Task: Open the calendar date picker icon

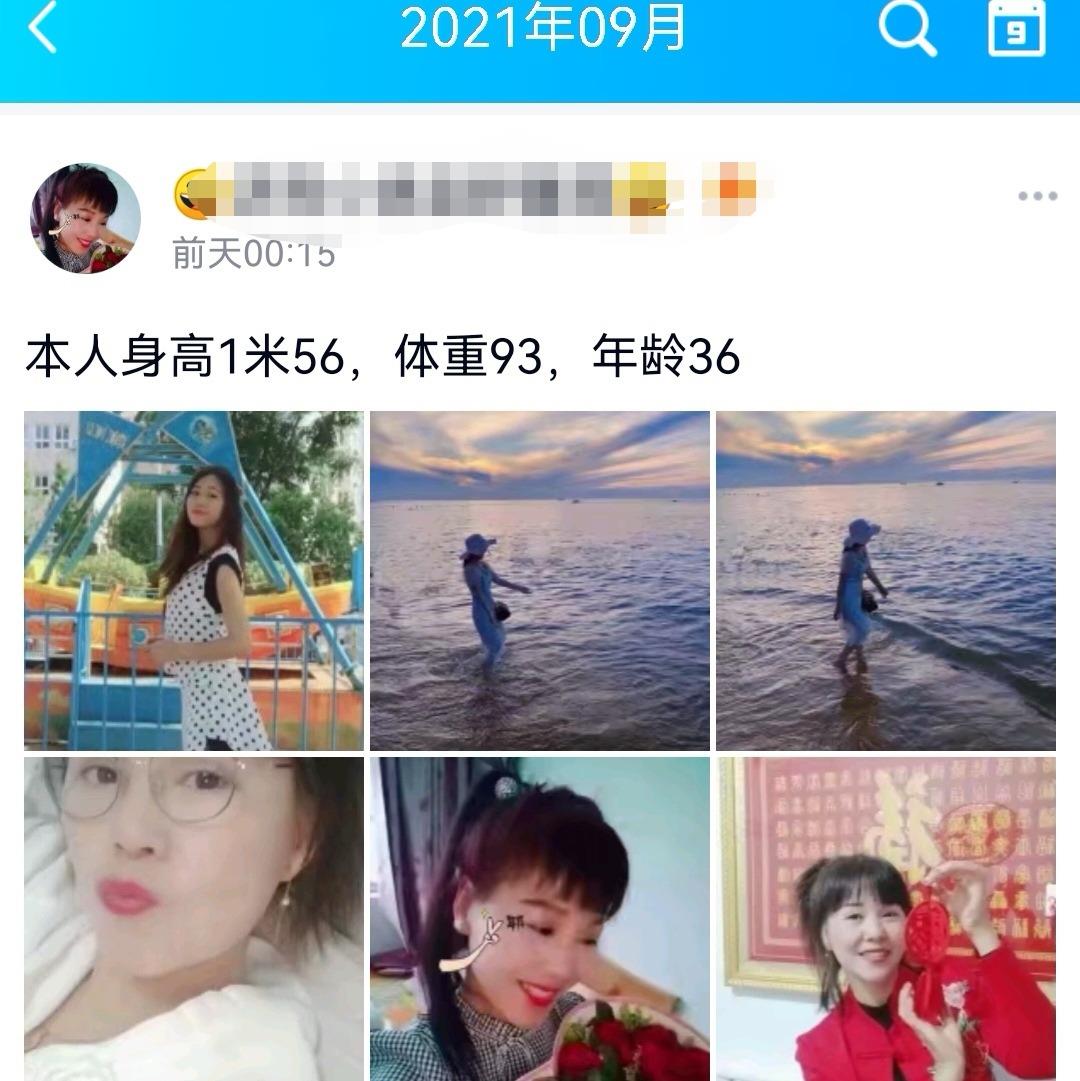Action: [x=1016, y=28]
